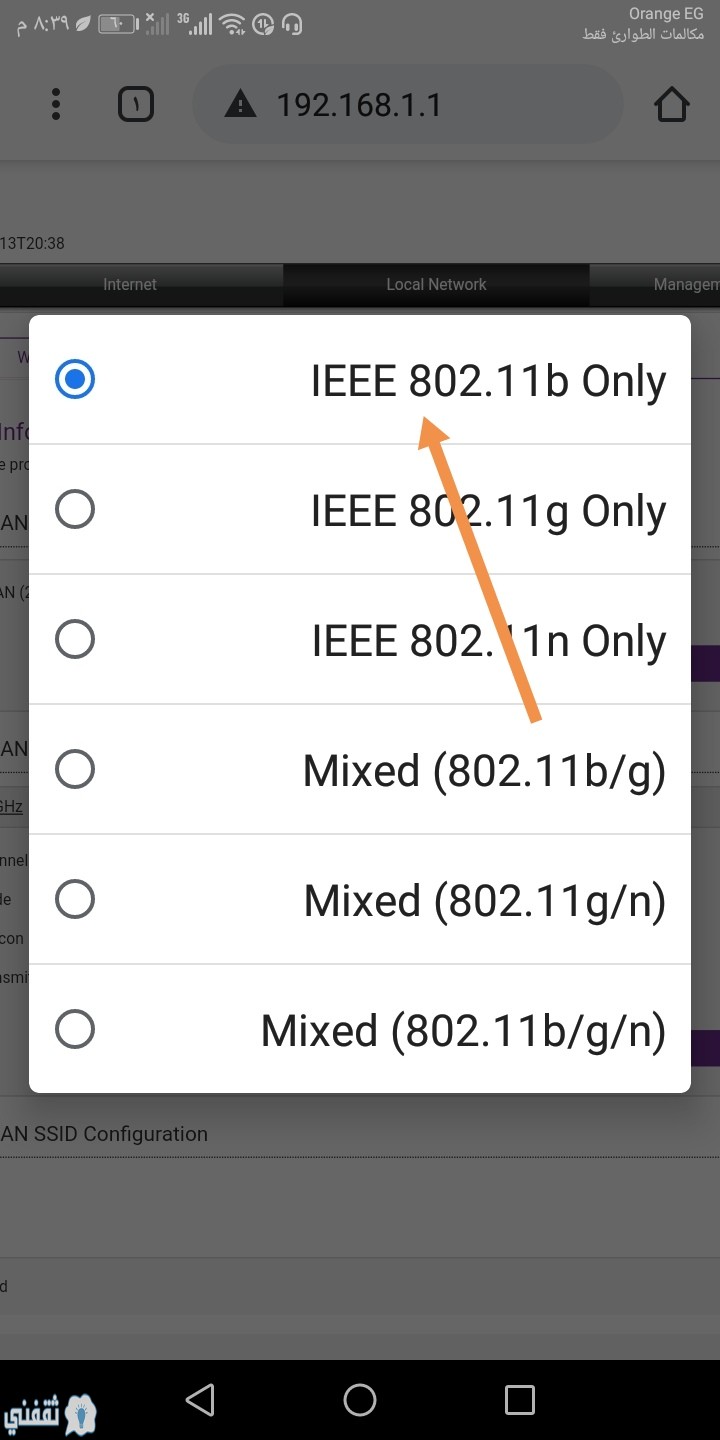Go back with the system back button
This screenshot has width=720, height=1440.
coord(200,1399)
